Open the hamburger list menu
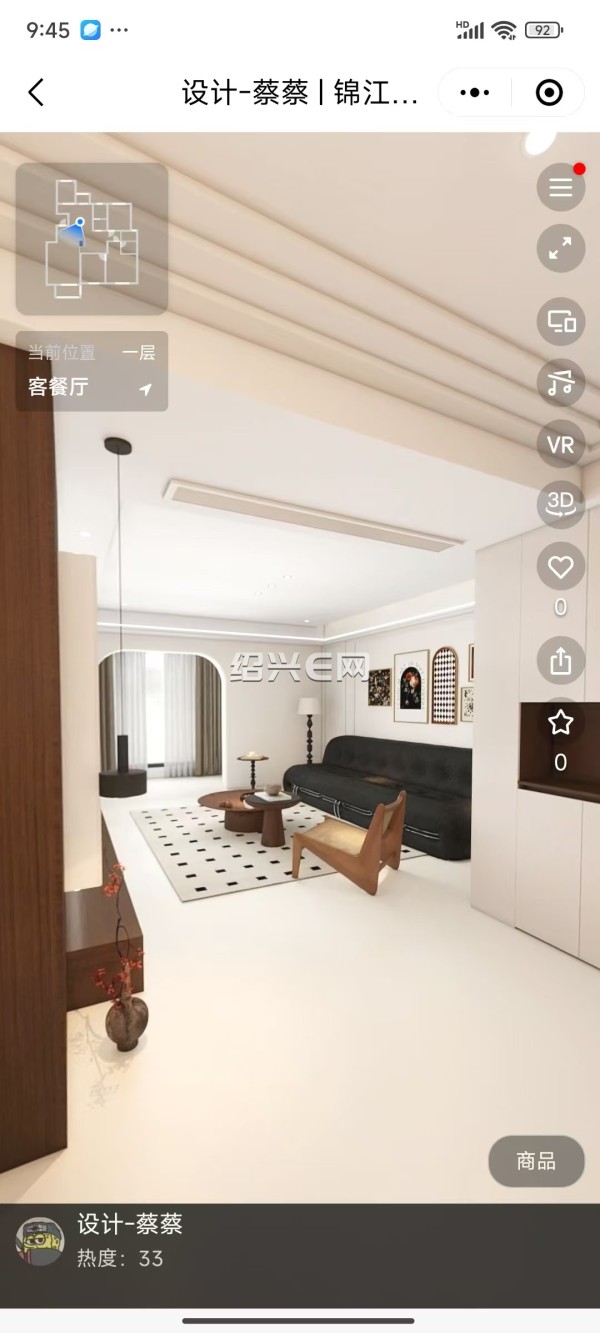Screen dimensions: 600x1333 point(561,187)
